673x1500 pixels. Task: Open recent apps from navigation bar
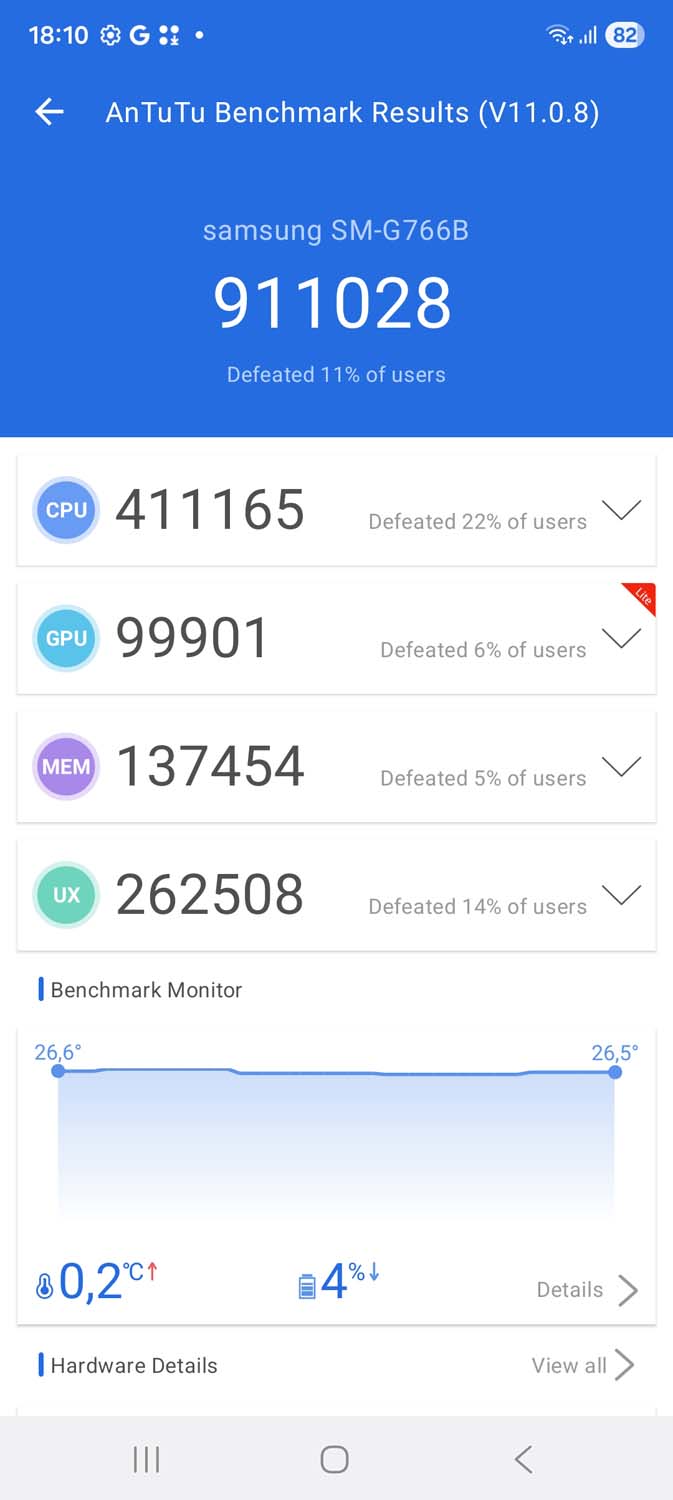pos(146,1460)
